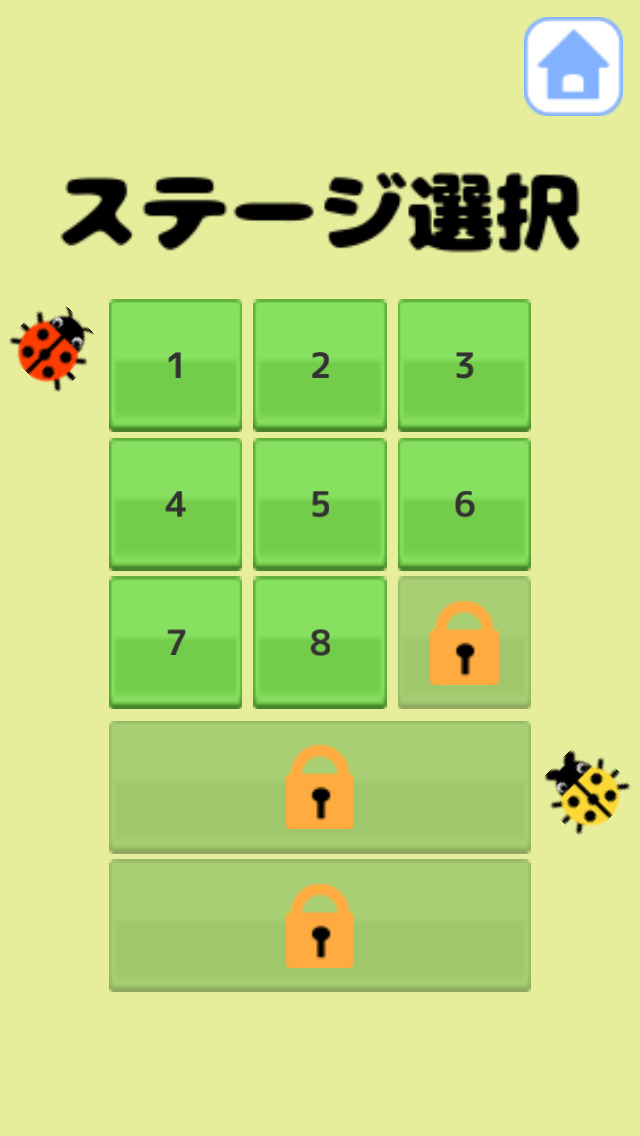The height and width of the screenshot is (1136, 640).
Task: Tap the locked stage next to stage 8
Action: tap(464, 642)
